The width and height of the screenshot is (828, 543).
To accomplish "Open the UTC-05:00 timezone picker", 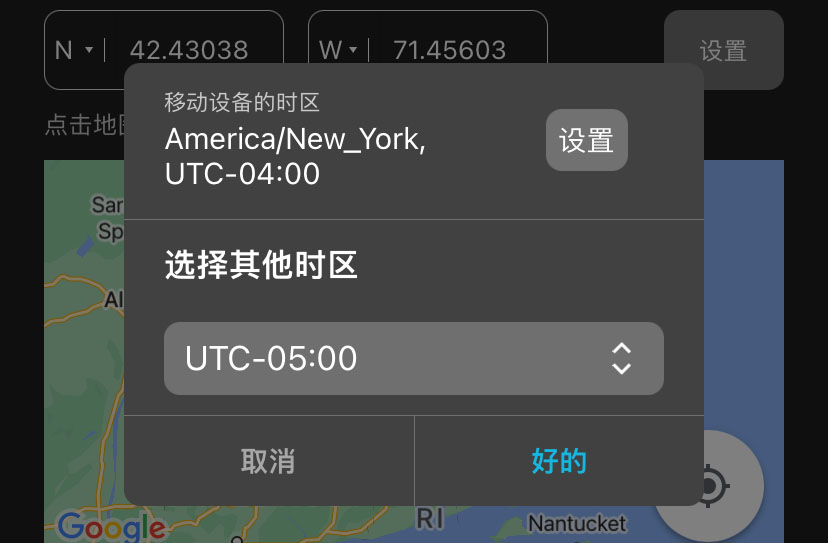I will (x=413, y=358).
